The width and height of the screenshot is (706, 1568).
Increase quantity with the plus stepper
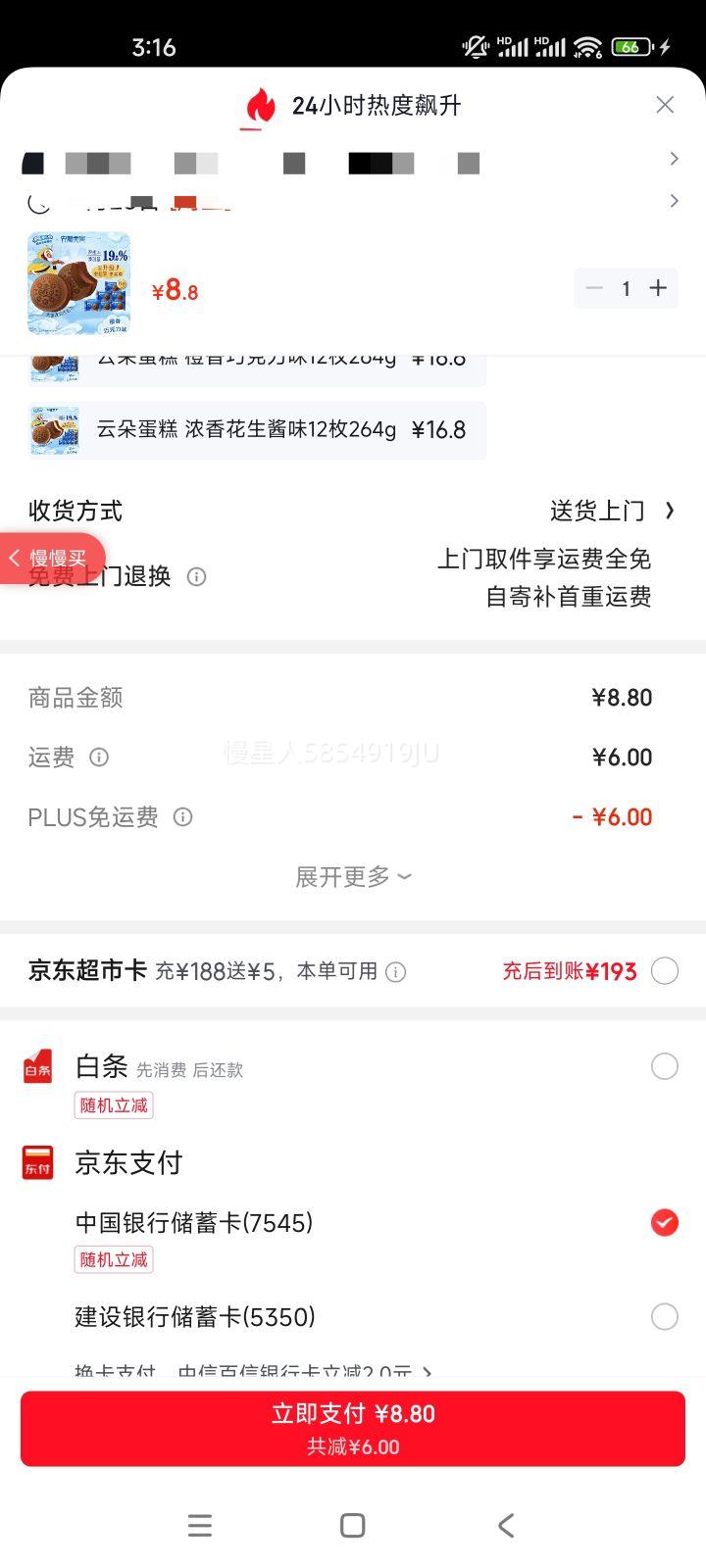[658, 288]
